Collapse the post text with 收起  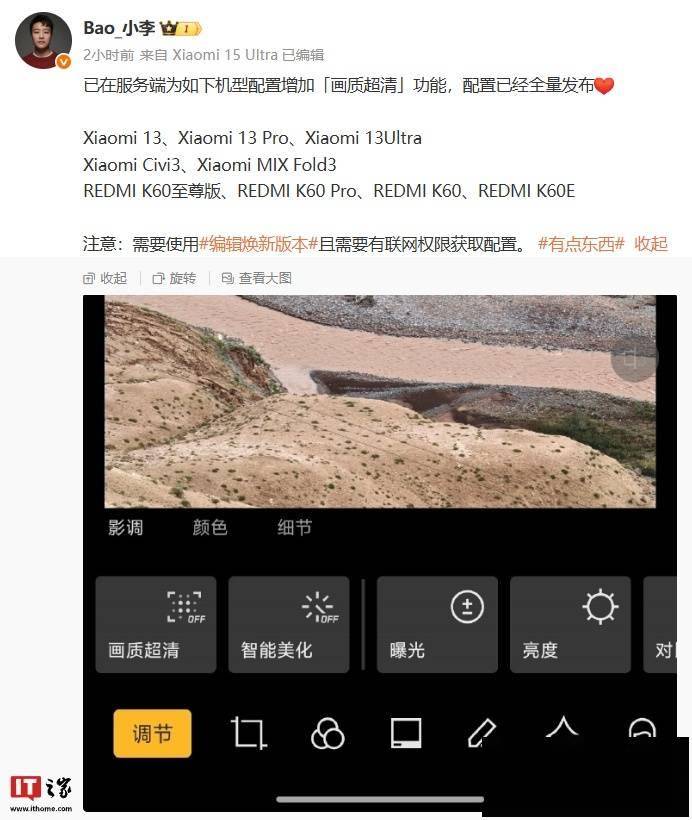click(x=651, y=244)
